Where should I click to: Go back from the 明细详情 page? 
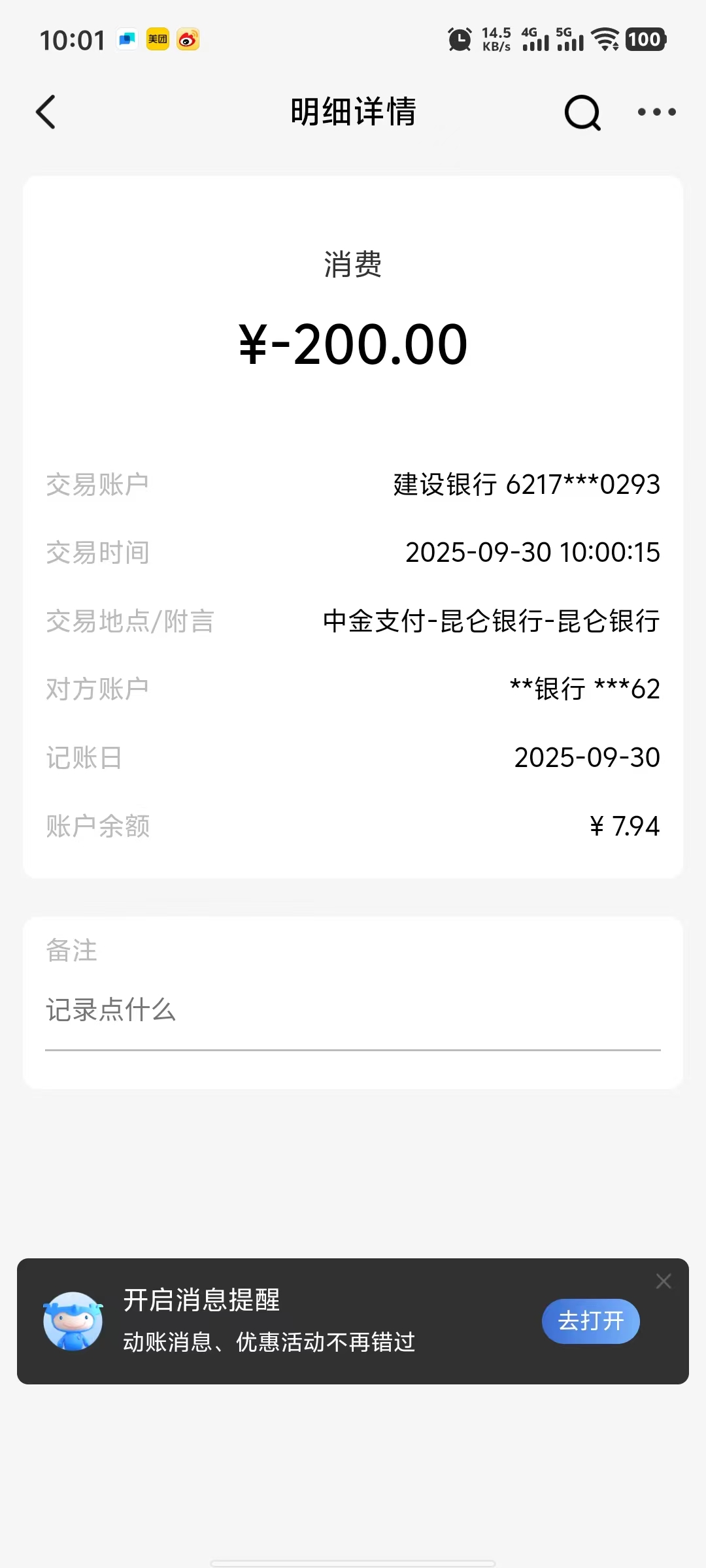coord(46,112)
